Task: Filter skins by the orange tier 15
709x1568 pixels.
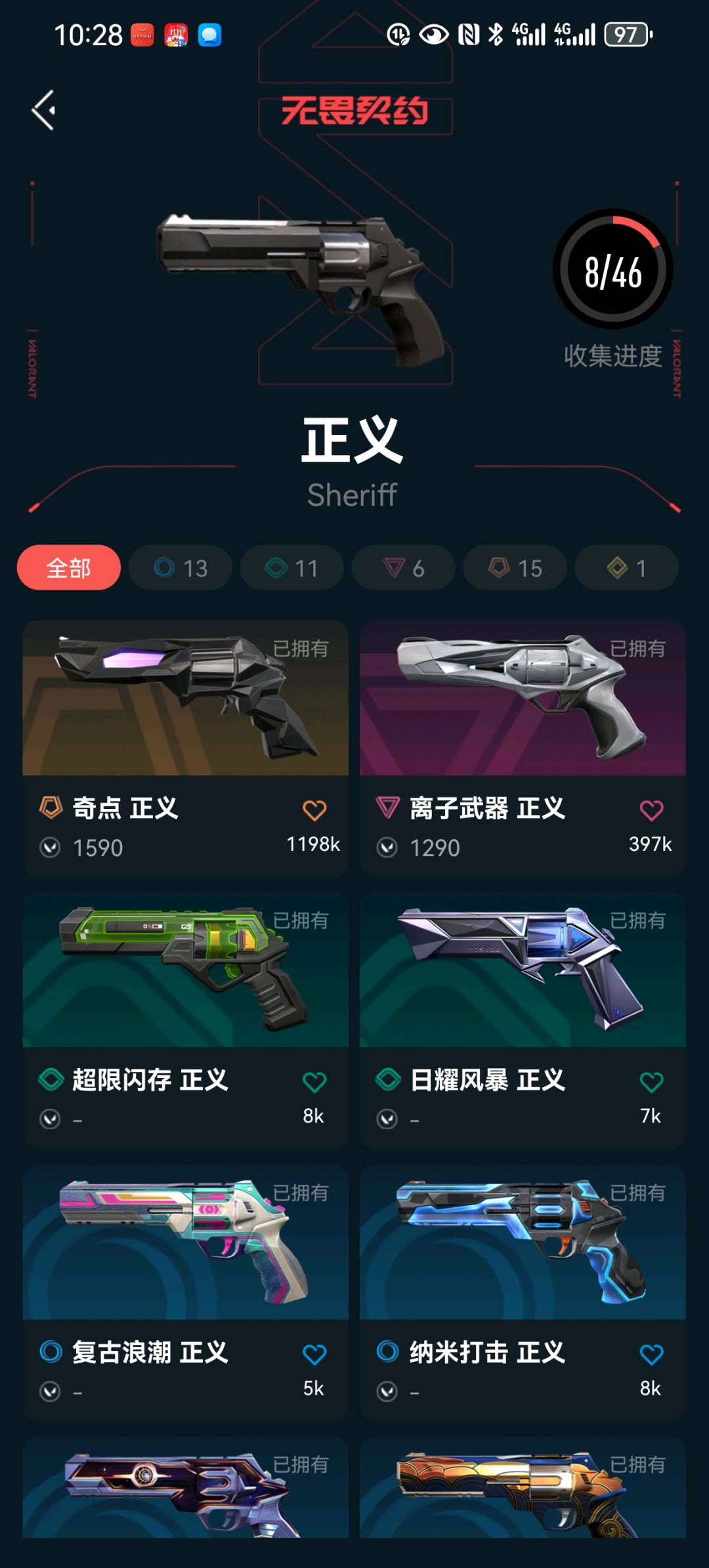Action: coord(515,567)
